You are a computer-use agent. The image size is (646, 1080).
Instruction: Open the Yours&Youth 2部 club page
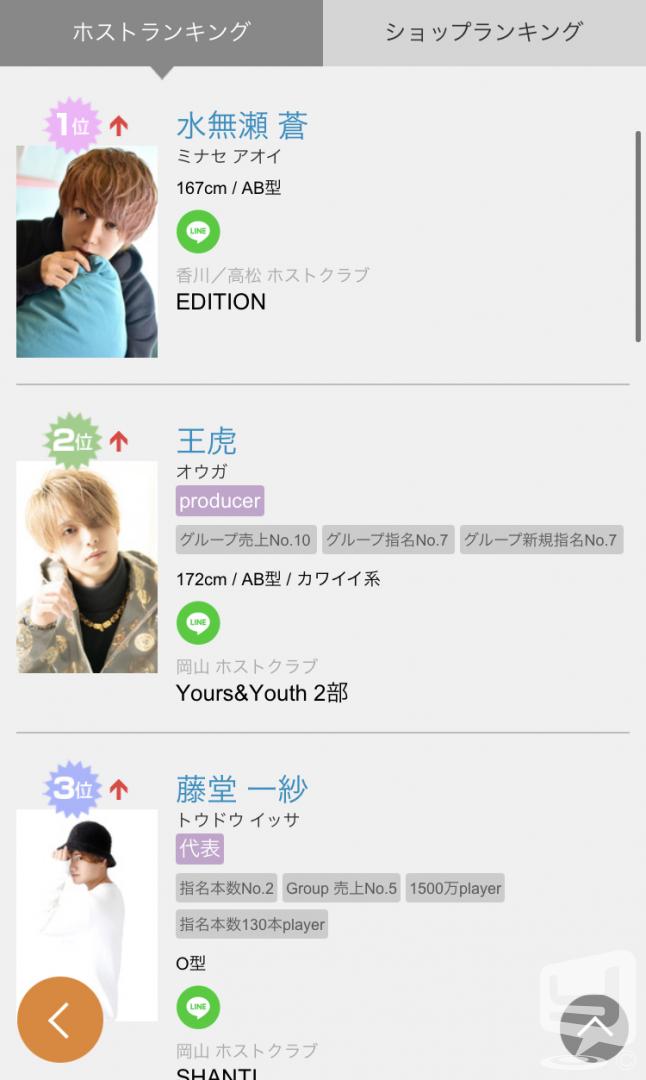pos(262,693)
